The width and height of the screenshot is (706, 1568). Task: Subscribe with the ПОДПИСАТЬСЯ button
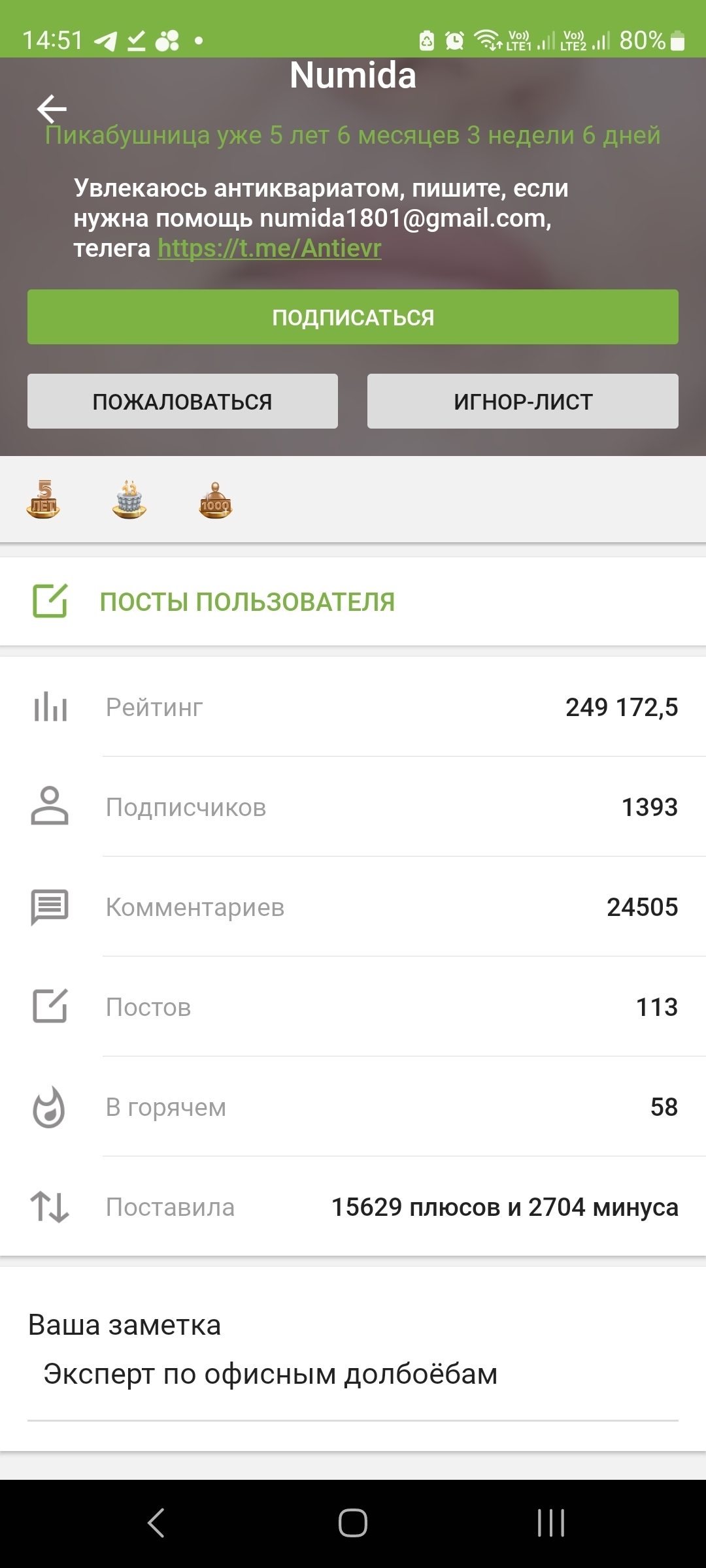click(352, 317)
